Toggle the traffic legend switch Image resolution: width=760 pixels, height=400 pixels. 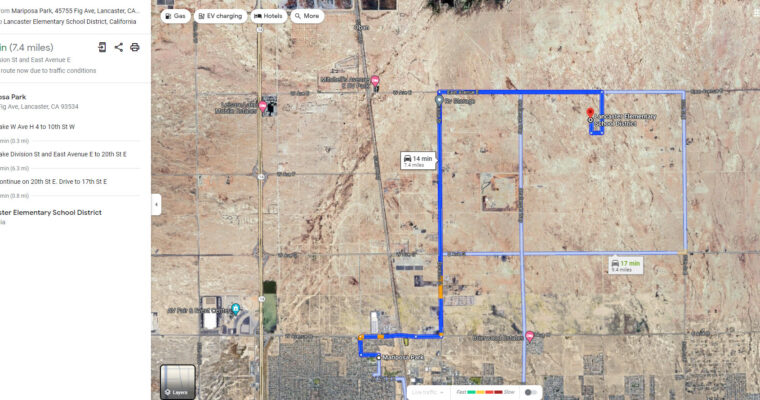pyautogui.click(x=531, y=392)
